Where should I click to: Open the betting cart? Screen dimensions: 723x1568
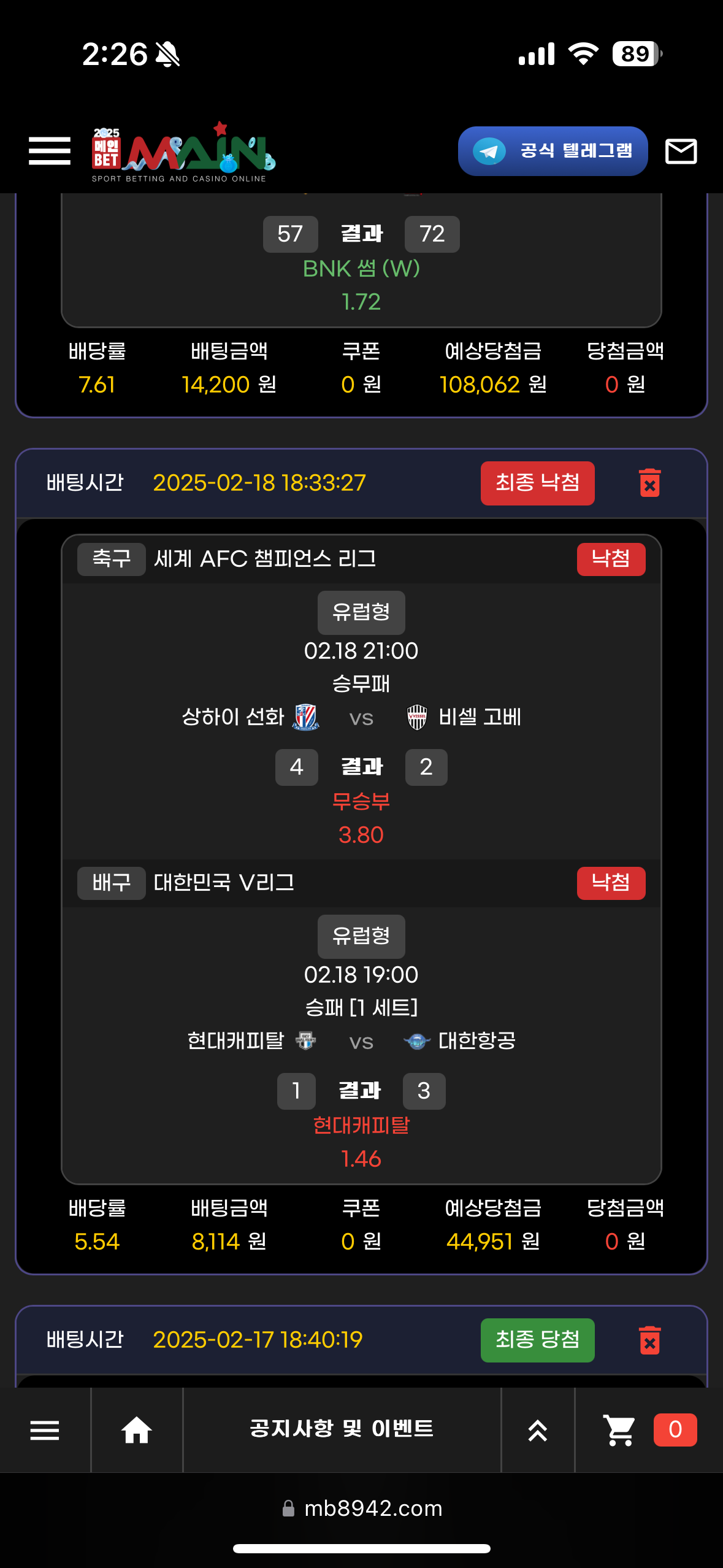619,1430
